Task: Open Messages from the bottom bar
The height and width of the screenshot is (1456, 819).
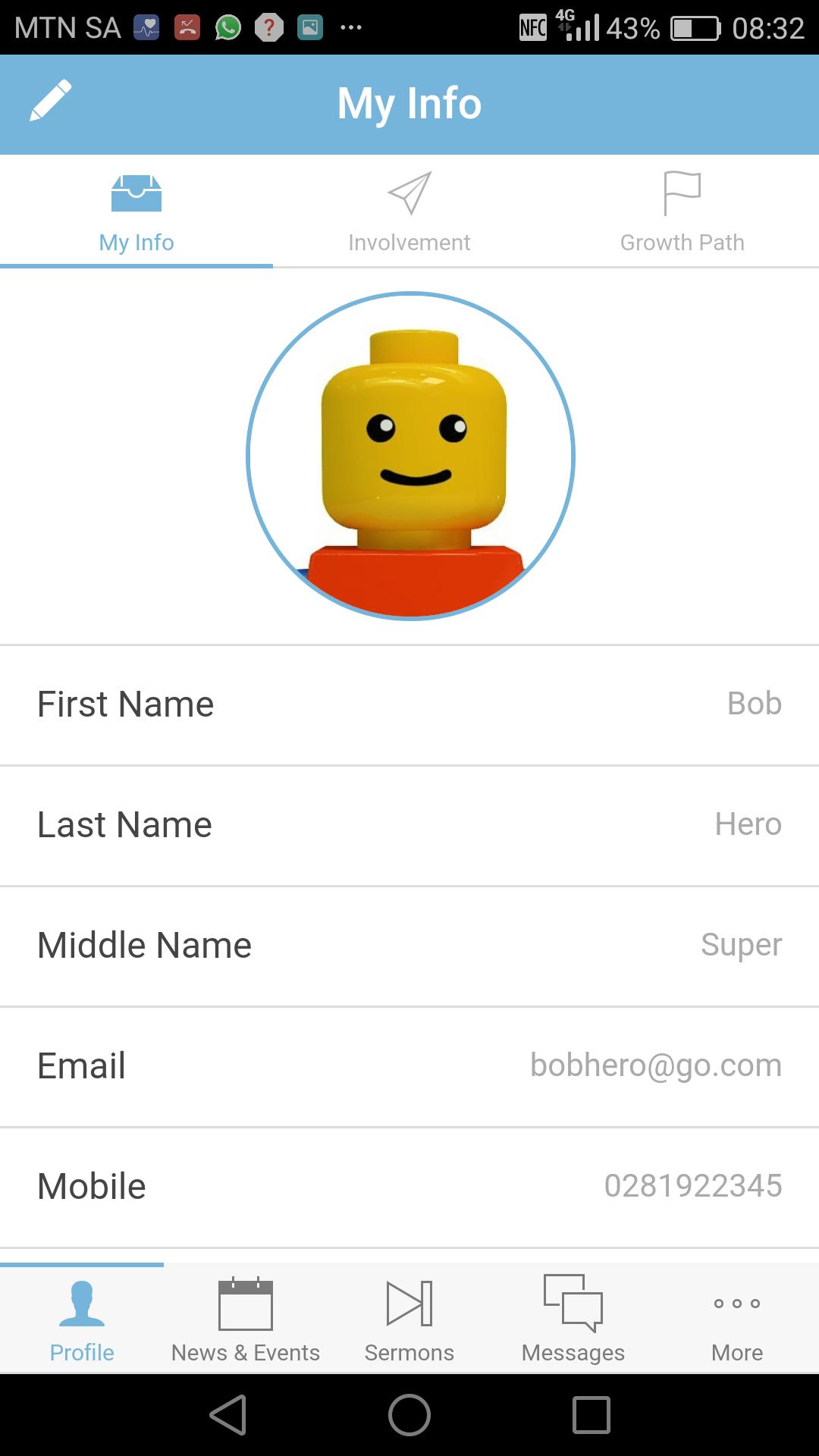Action: point(573,1319)
